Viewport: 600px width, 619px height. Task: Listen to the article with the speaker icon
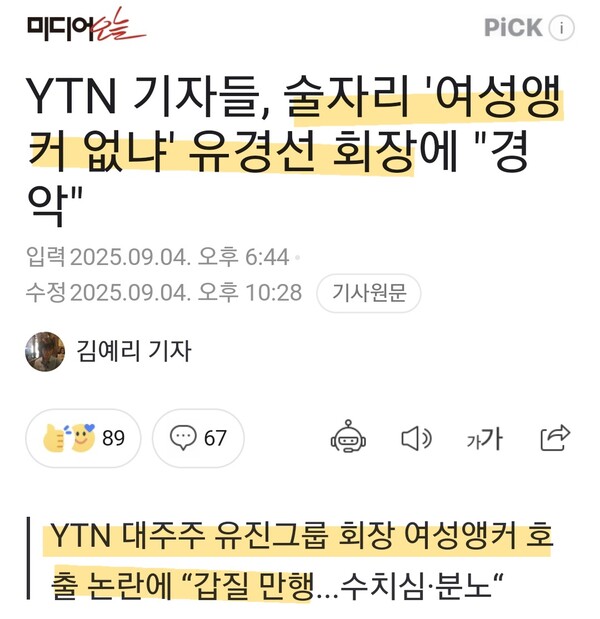(x=416, y=438)
